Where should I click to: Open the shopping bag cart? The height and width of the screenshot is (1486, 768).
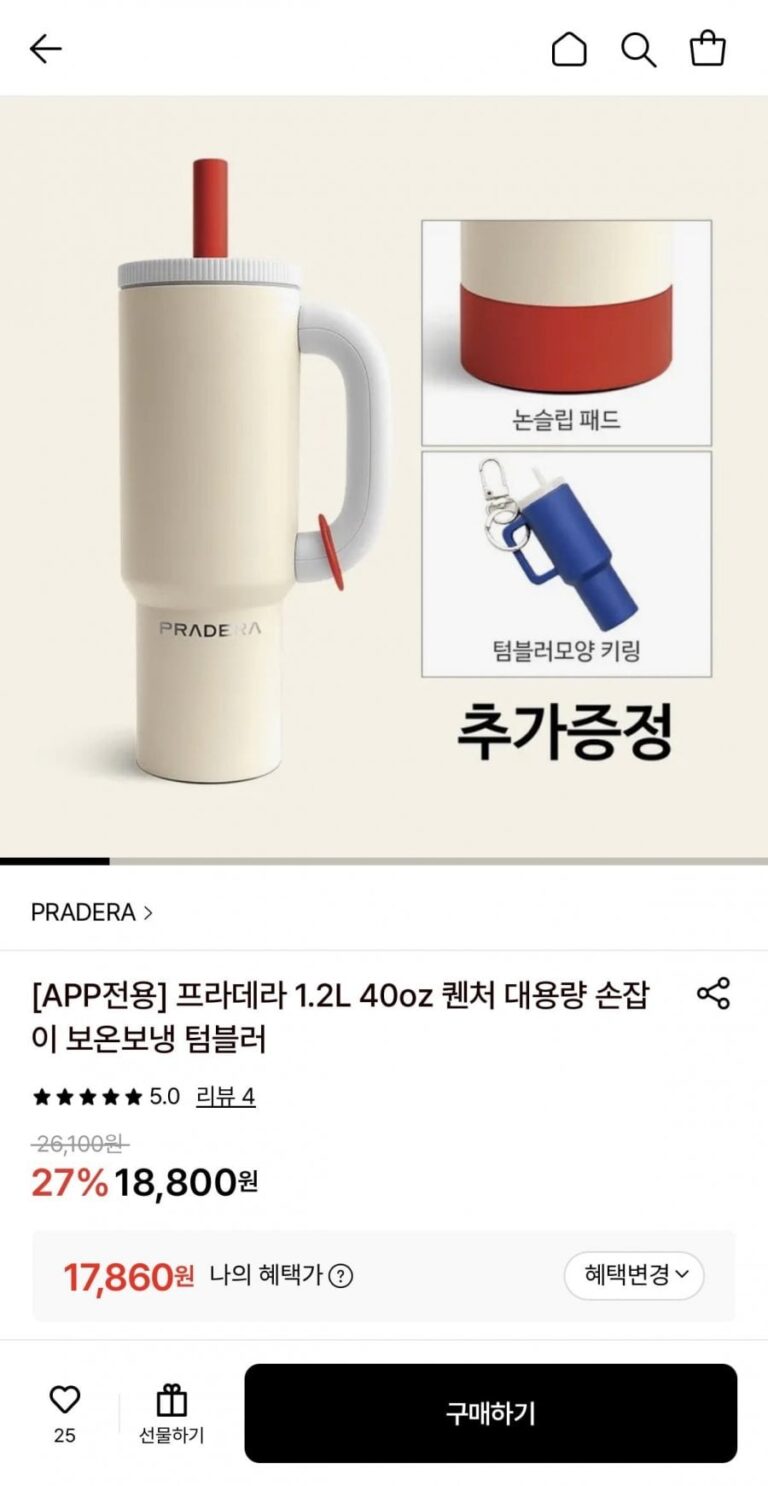point(707,48)
